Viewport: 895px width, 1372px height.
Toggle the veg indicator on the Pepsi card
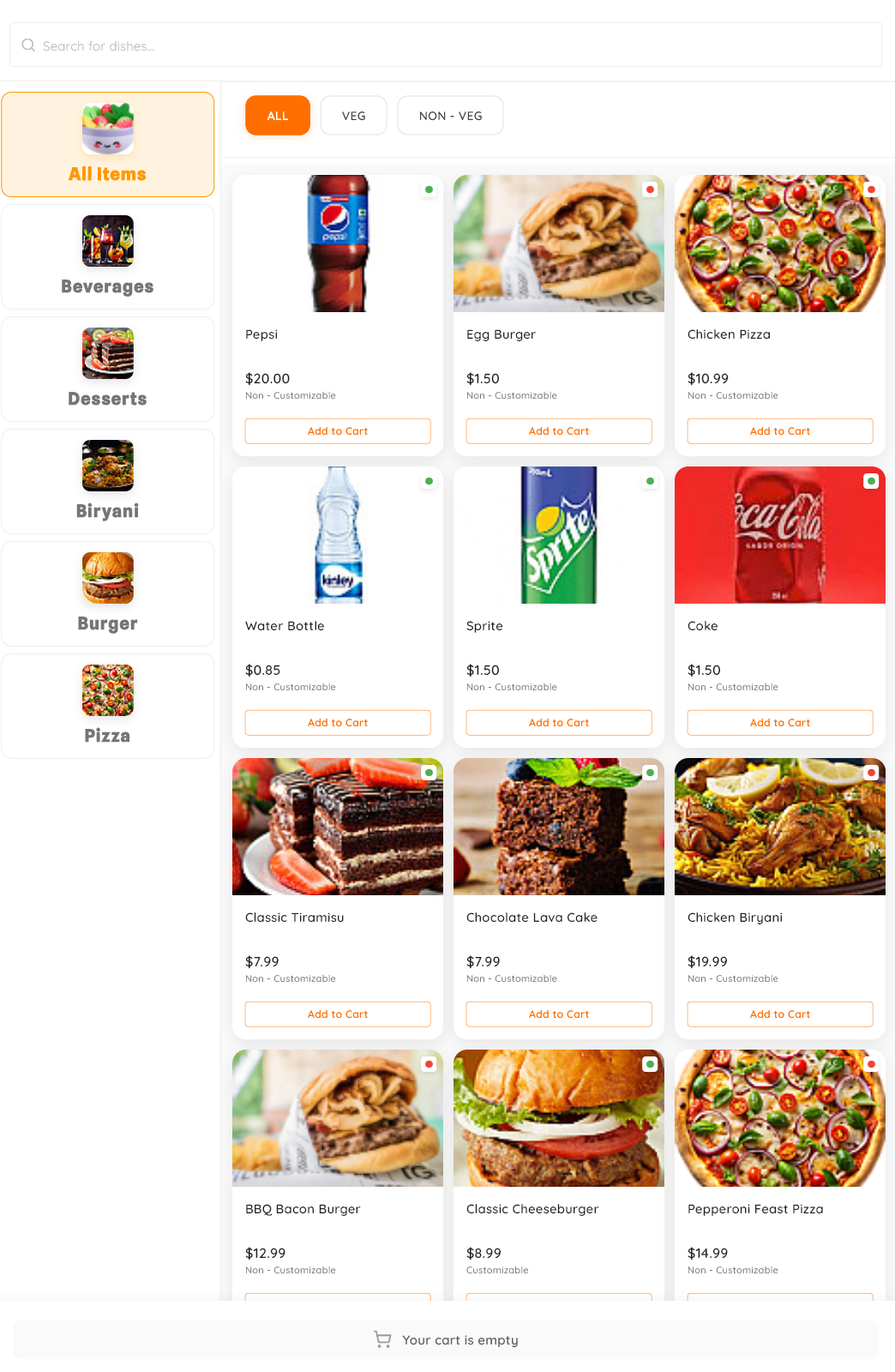(x=429, y=190)
